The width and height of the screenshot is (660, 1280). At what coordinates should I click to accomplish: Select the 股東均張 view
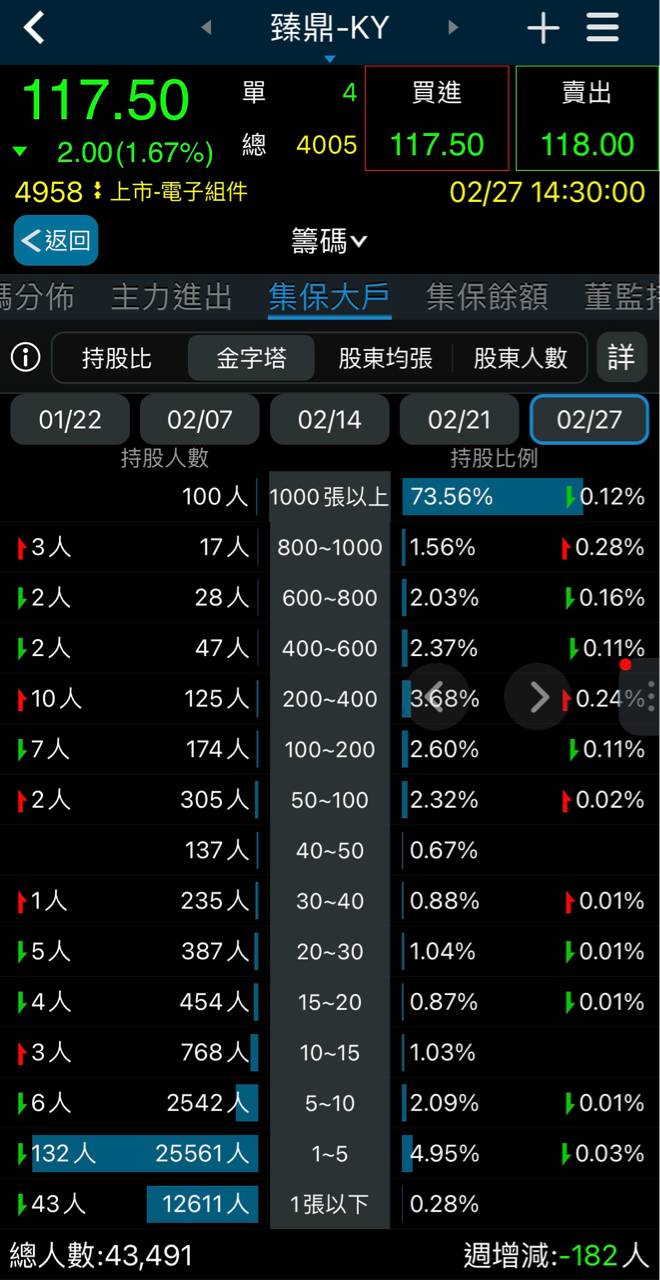pyautogui.click(x=385, y=358)
